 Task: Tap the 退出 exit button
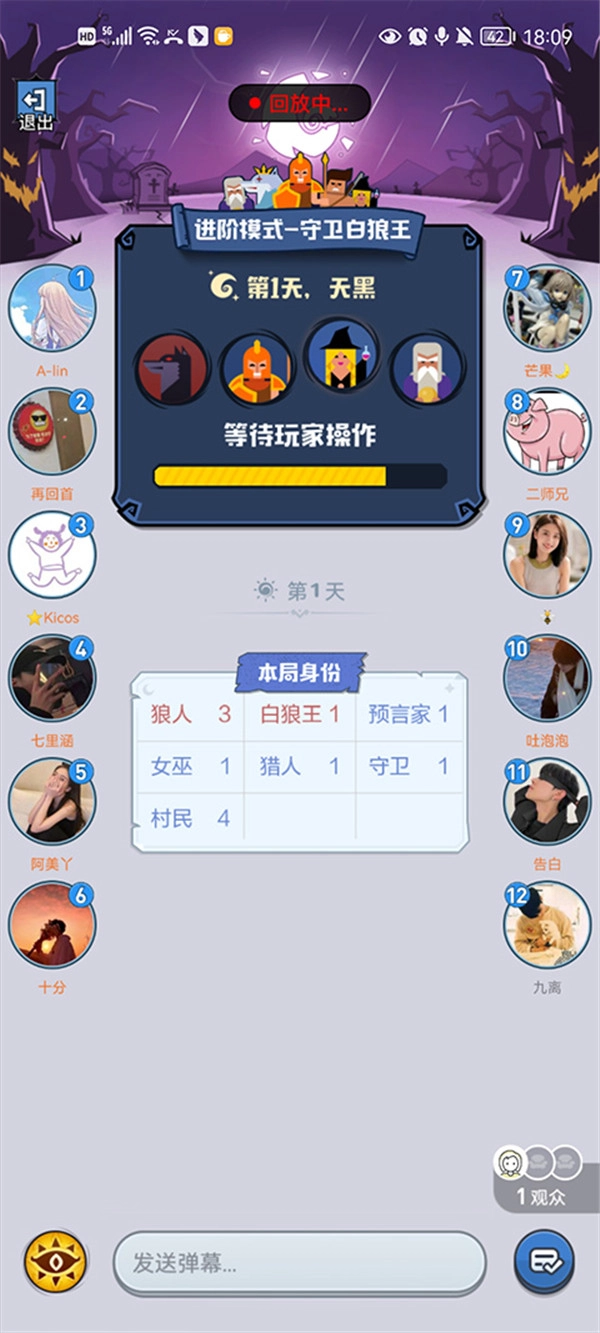point(36,106)
